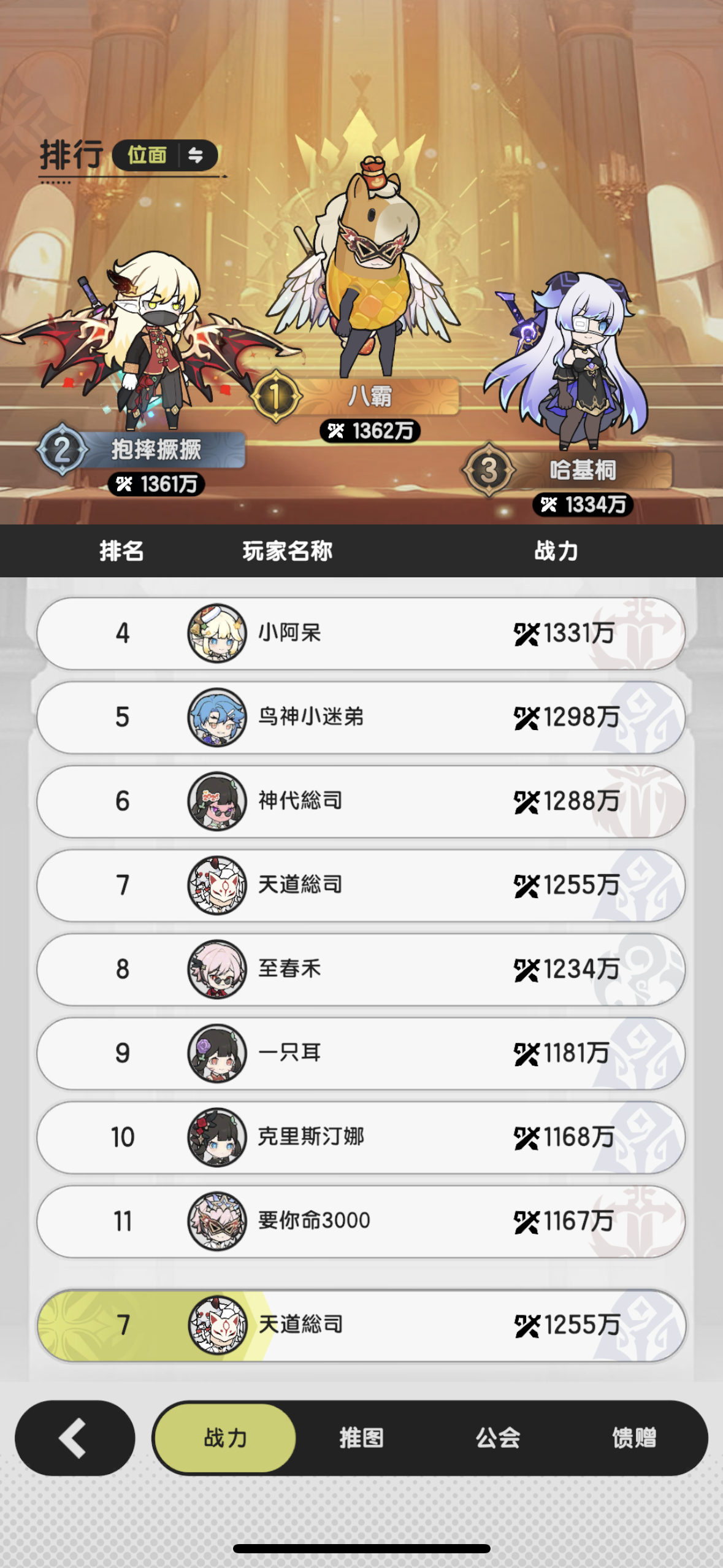Select the 战力 ranking tab

(225, 1437)
